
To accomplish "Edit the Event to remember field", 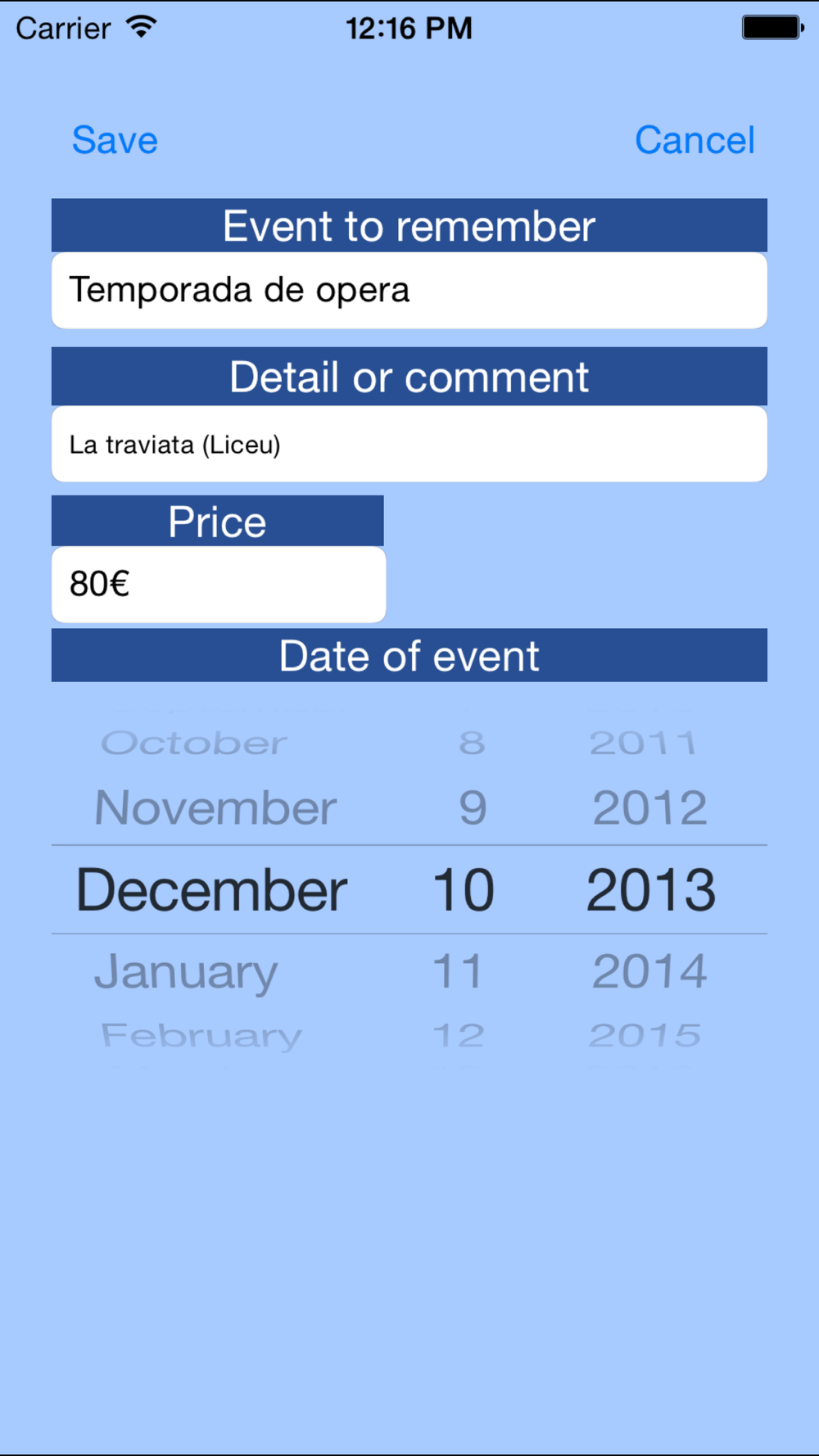I will coord(409,290).
